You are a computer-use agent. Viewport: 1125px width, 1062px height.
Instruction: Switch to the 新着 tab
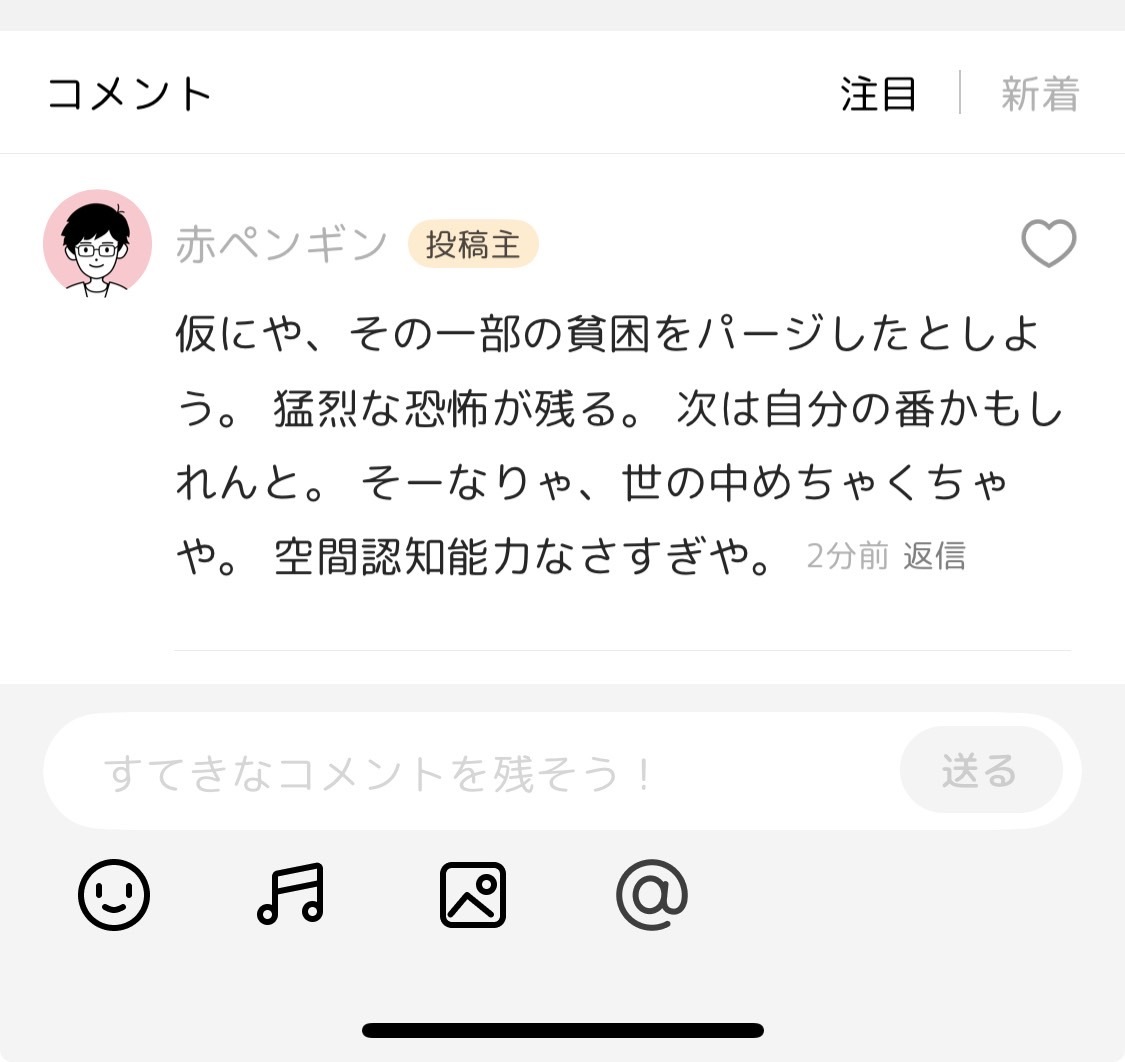pyautogui.click(x=1040, y=94)
